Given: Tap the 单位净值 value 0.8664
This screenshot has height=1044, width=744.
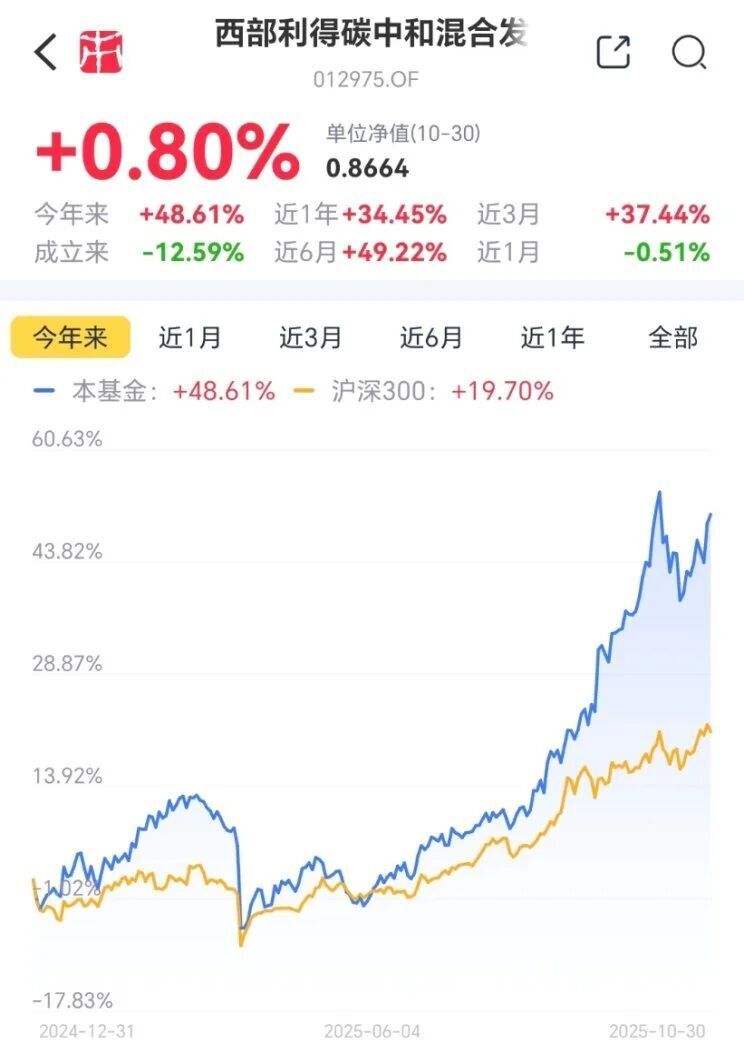Looking at the screenshot, I should coord(363,168).
